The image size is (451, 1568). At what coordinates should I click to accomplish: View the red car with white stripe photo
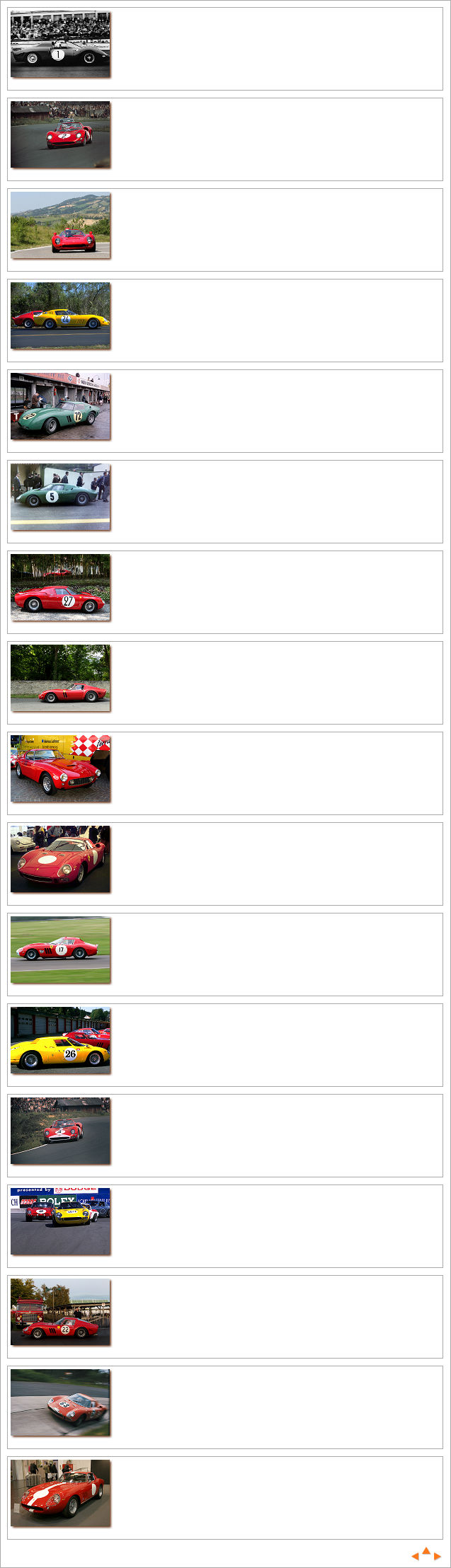pyautogui.click(x=60, y=1493)
